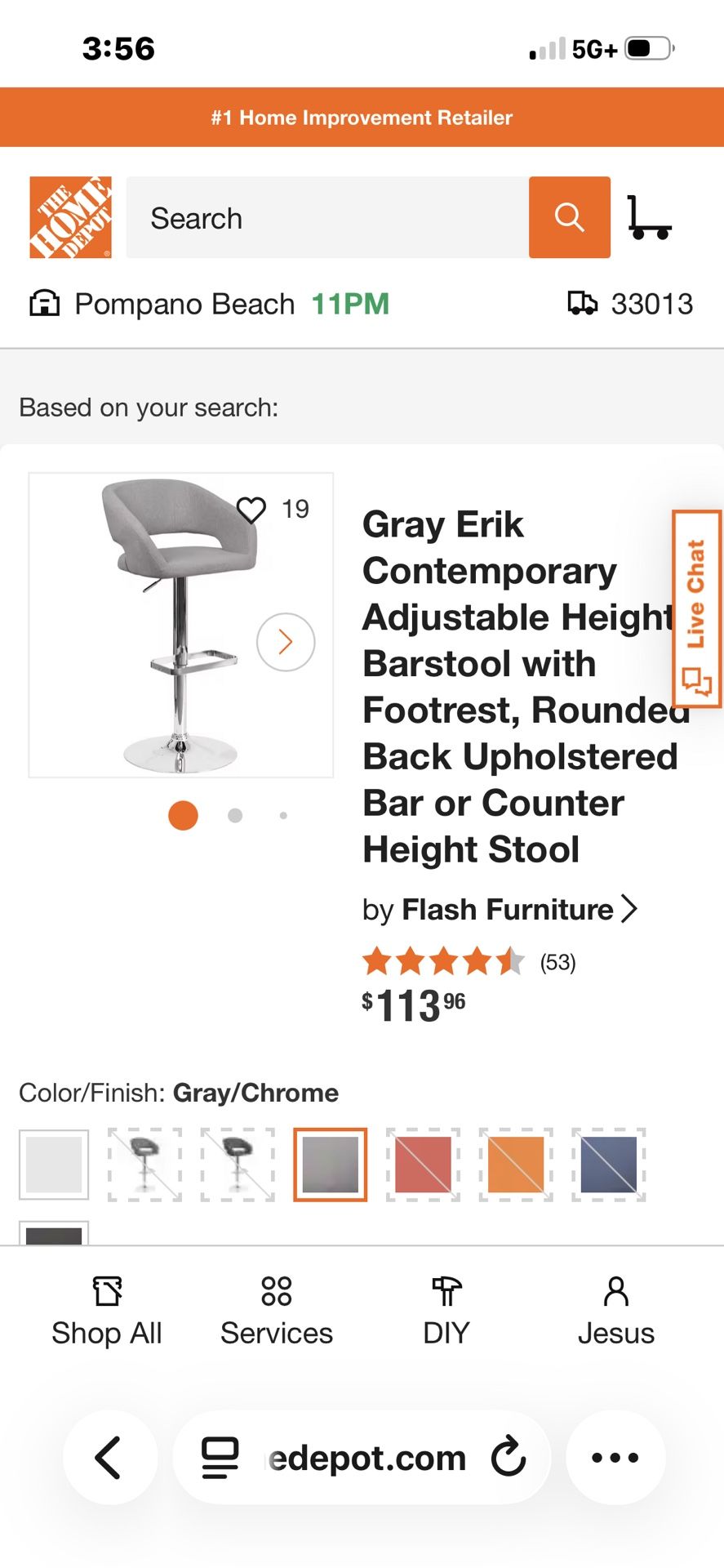Tap the Jesus account profile icon
This screenshot has height=1568, width=724.
615,1307
